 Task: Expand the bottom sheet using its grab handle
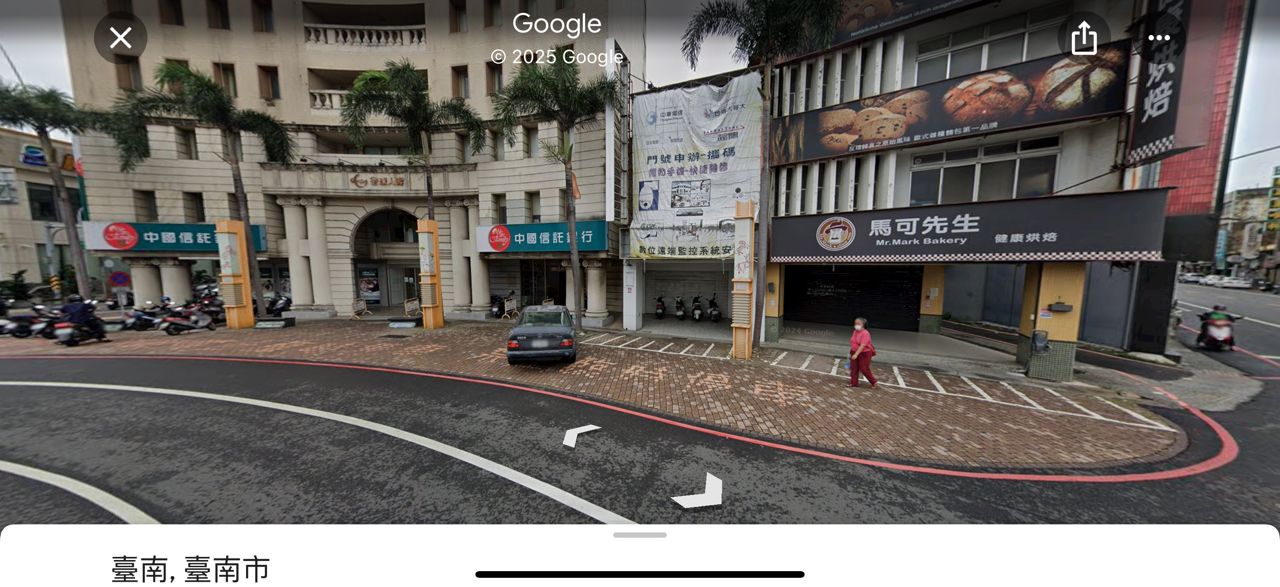640,535
